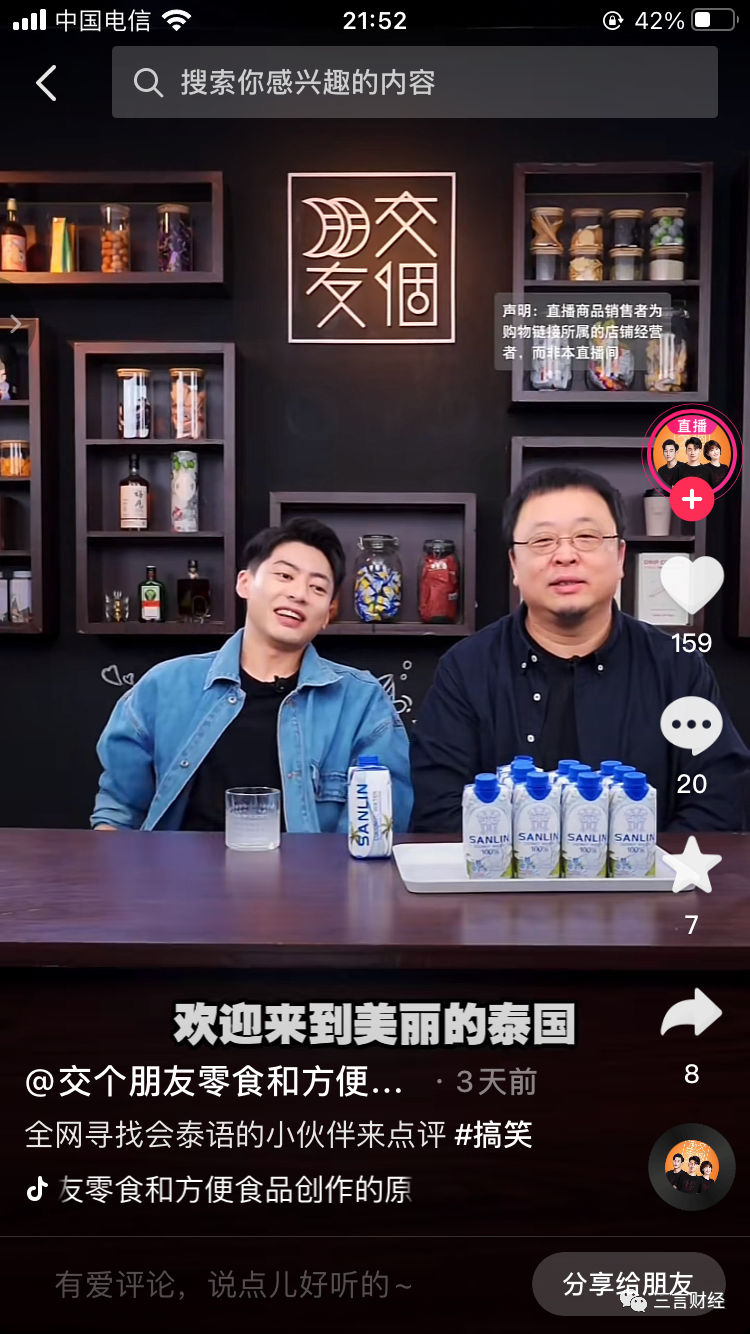
Task: Follow the creator with the plus button
Action: point(691,498)
